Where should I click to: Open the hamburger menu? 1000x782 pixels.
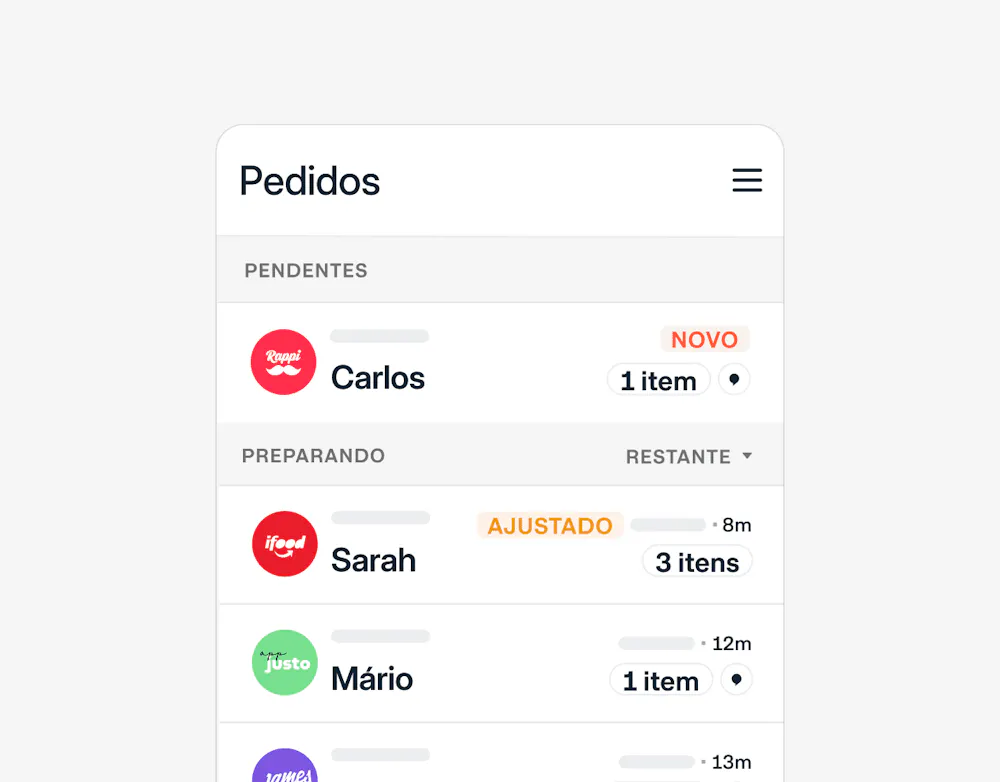747,180
